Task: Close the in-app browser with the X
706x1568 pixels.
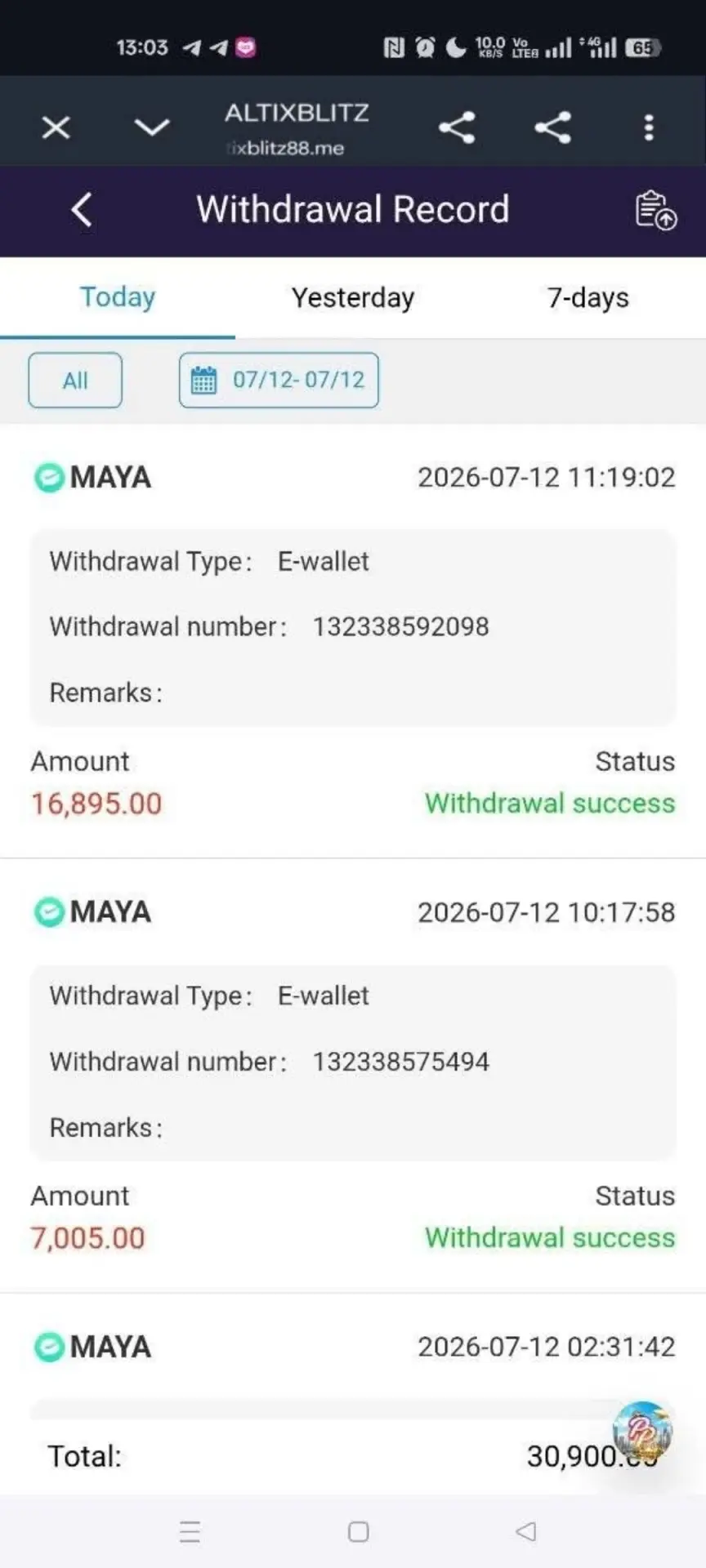Action: (56, 127)
